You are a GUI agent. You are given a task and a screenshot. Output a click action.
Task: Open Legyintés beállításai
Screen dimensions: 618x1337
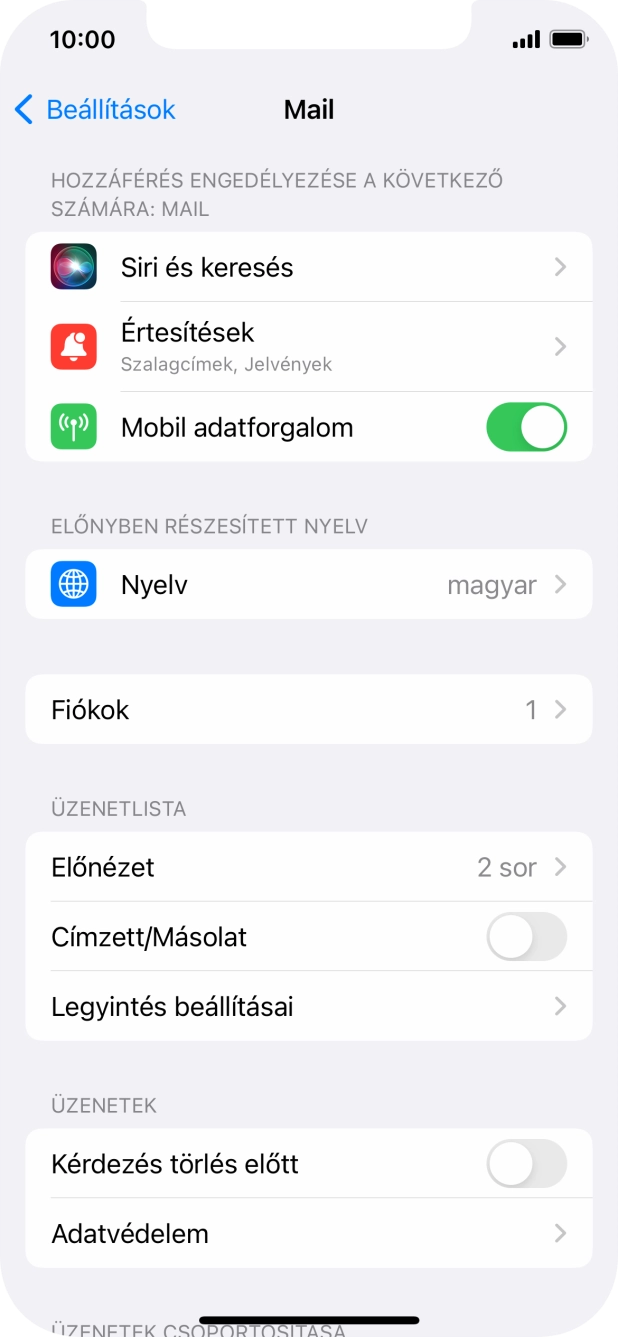click(x=308, y=1006)
